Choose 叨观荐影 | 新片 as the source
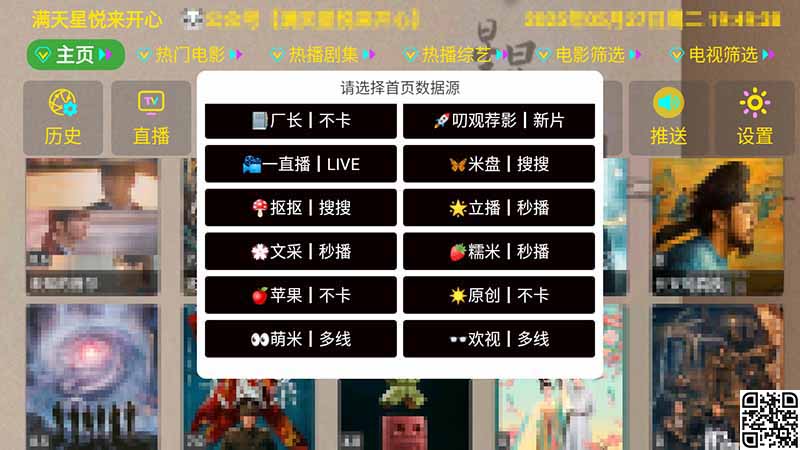Viewport: 800px width, 450px height. point(499,121)
